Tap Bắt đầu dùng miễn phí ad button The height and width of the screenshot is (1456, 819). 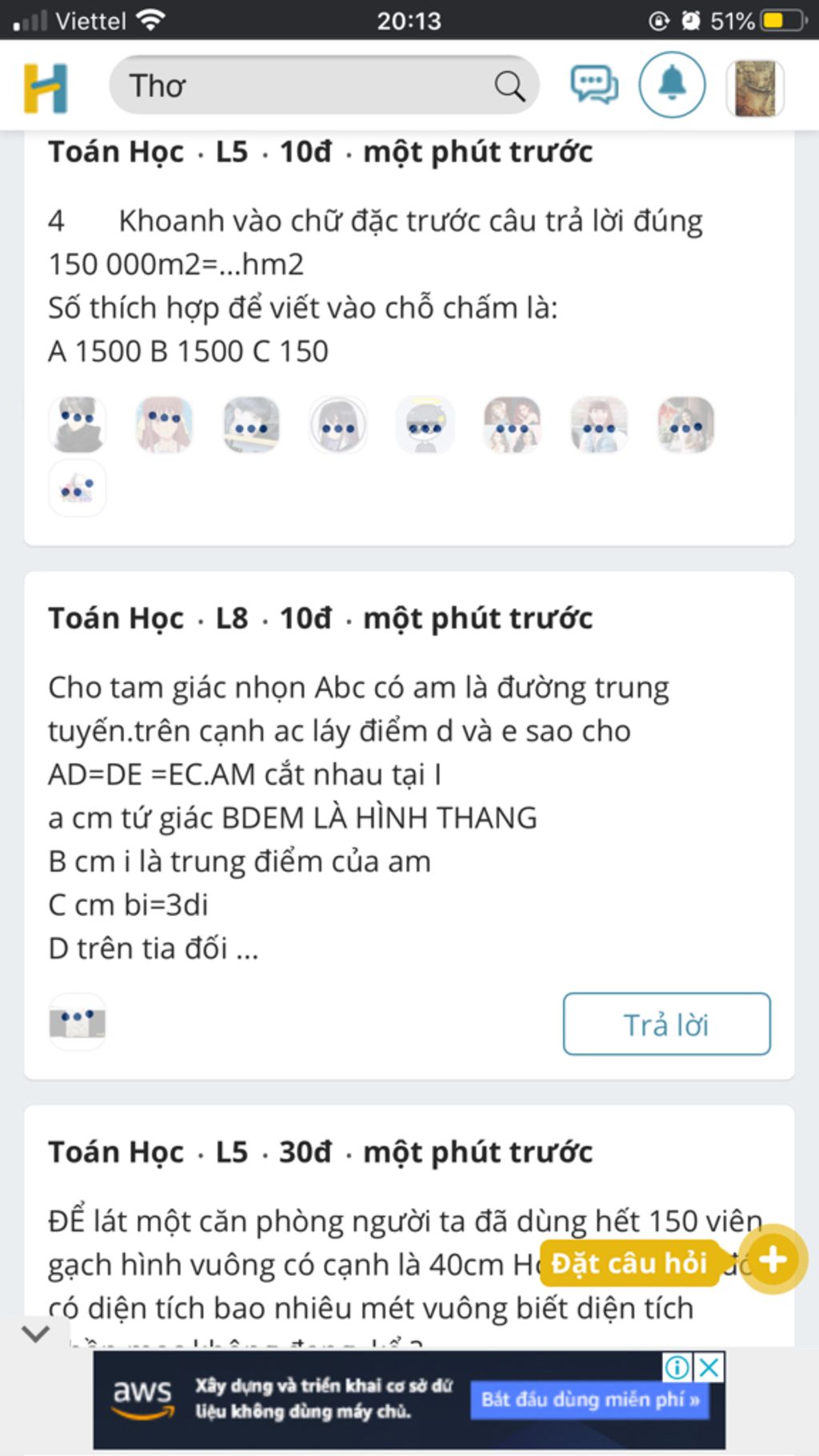tap(589, 1400)
